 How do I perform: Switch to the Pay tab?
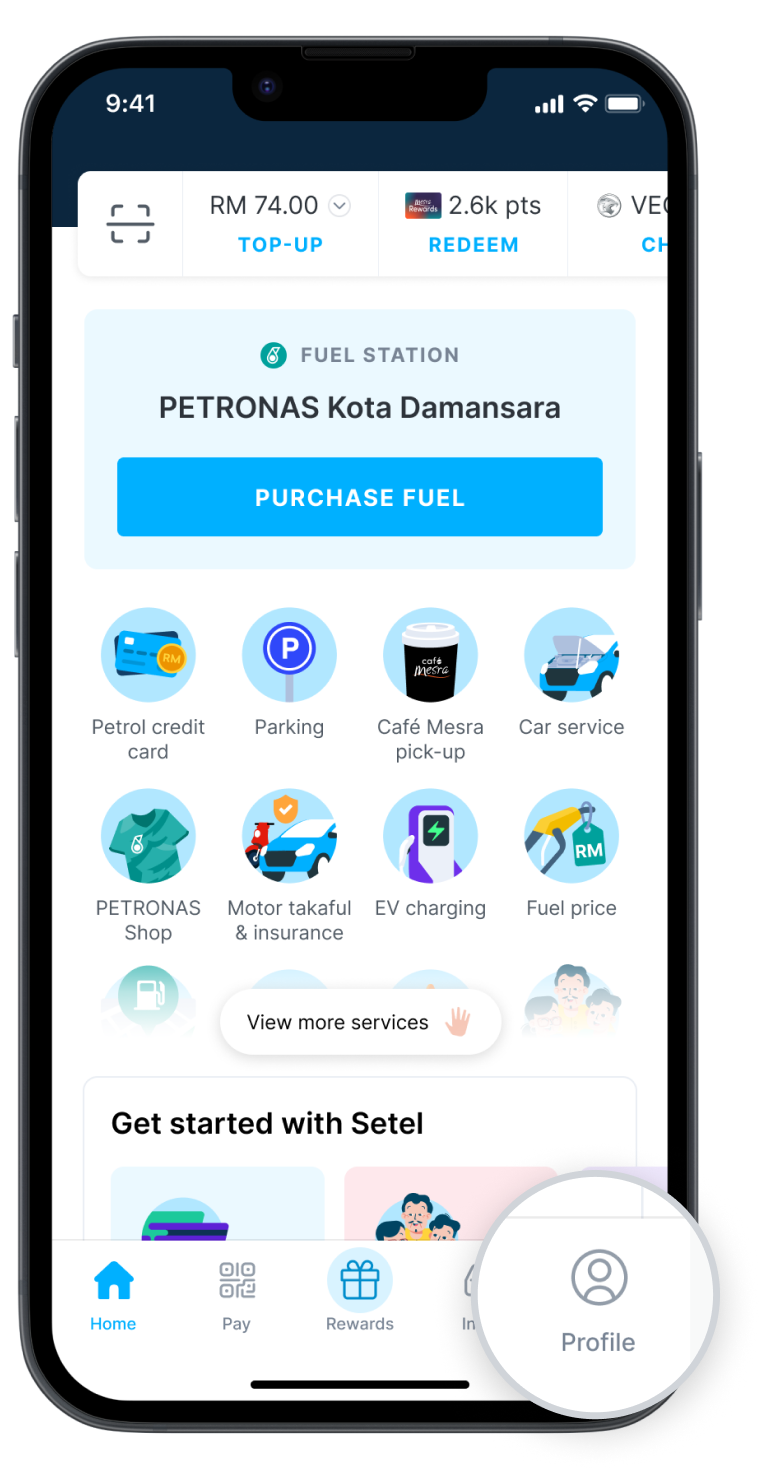coord(237,1296)
